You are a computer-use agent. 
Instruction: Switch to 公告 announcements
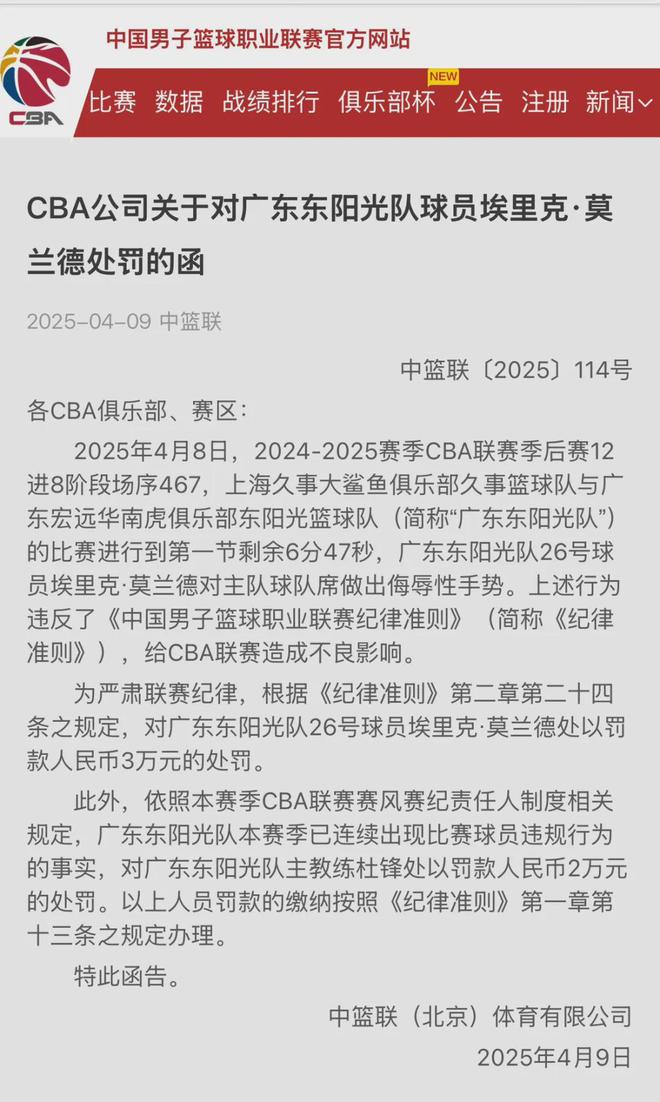tap(479, 102)
